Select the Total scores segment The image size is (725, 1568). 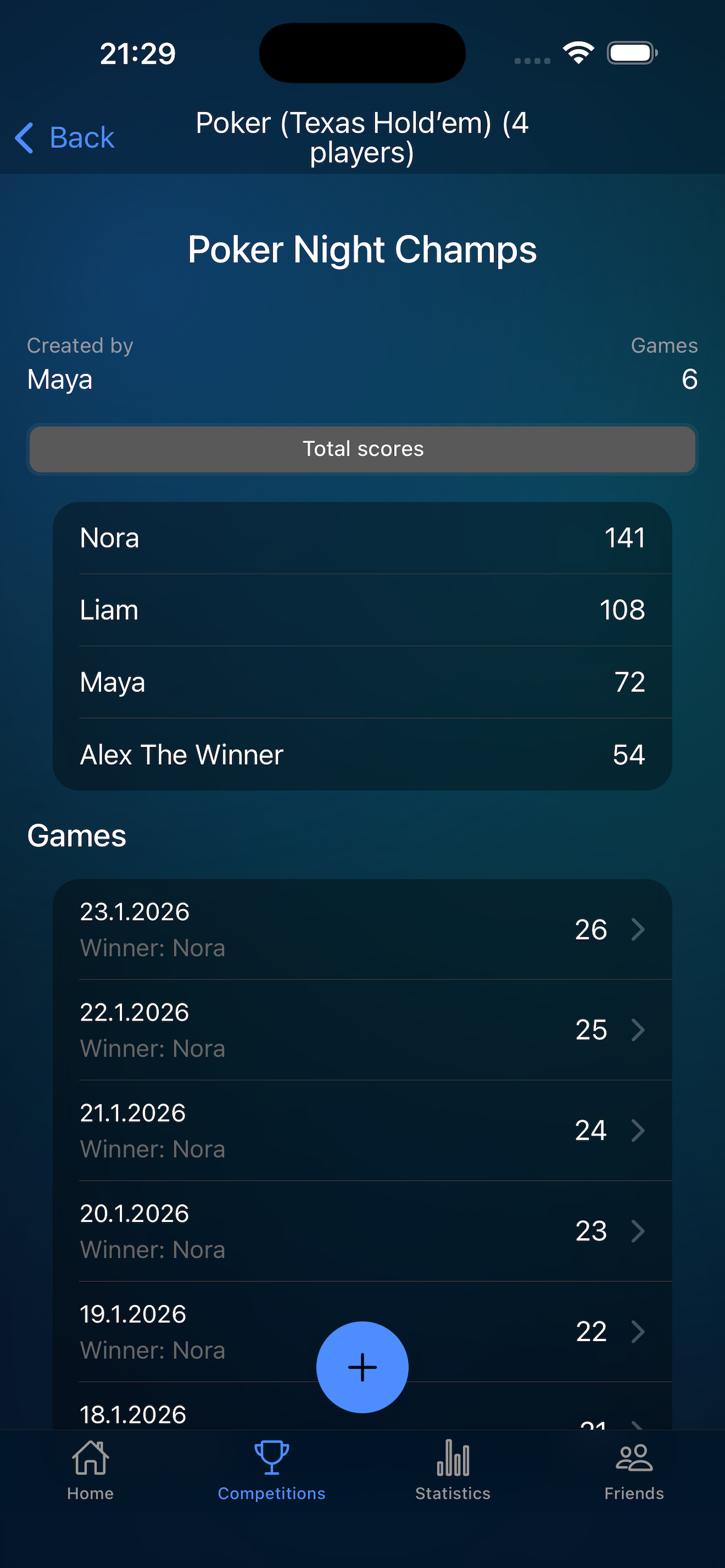tap(362, 449)
